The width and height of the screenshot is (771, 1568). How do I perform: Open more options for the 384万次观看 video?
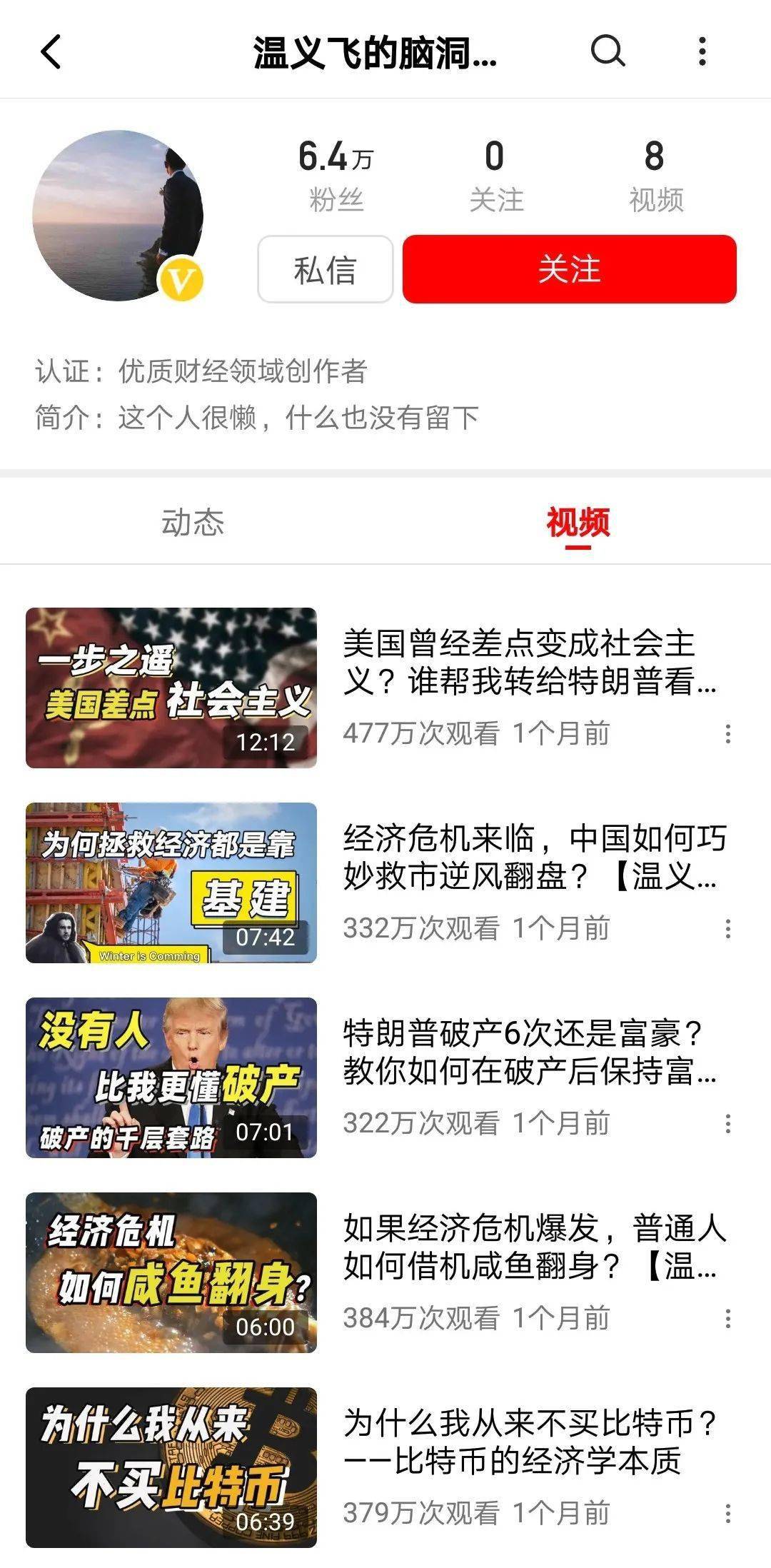point(727,1319)
